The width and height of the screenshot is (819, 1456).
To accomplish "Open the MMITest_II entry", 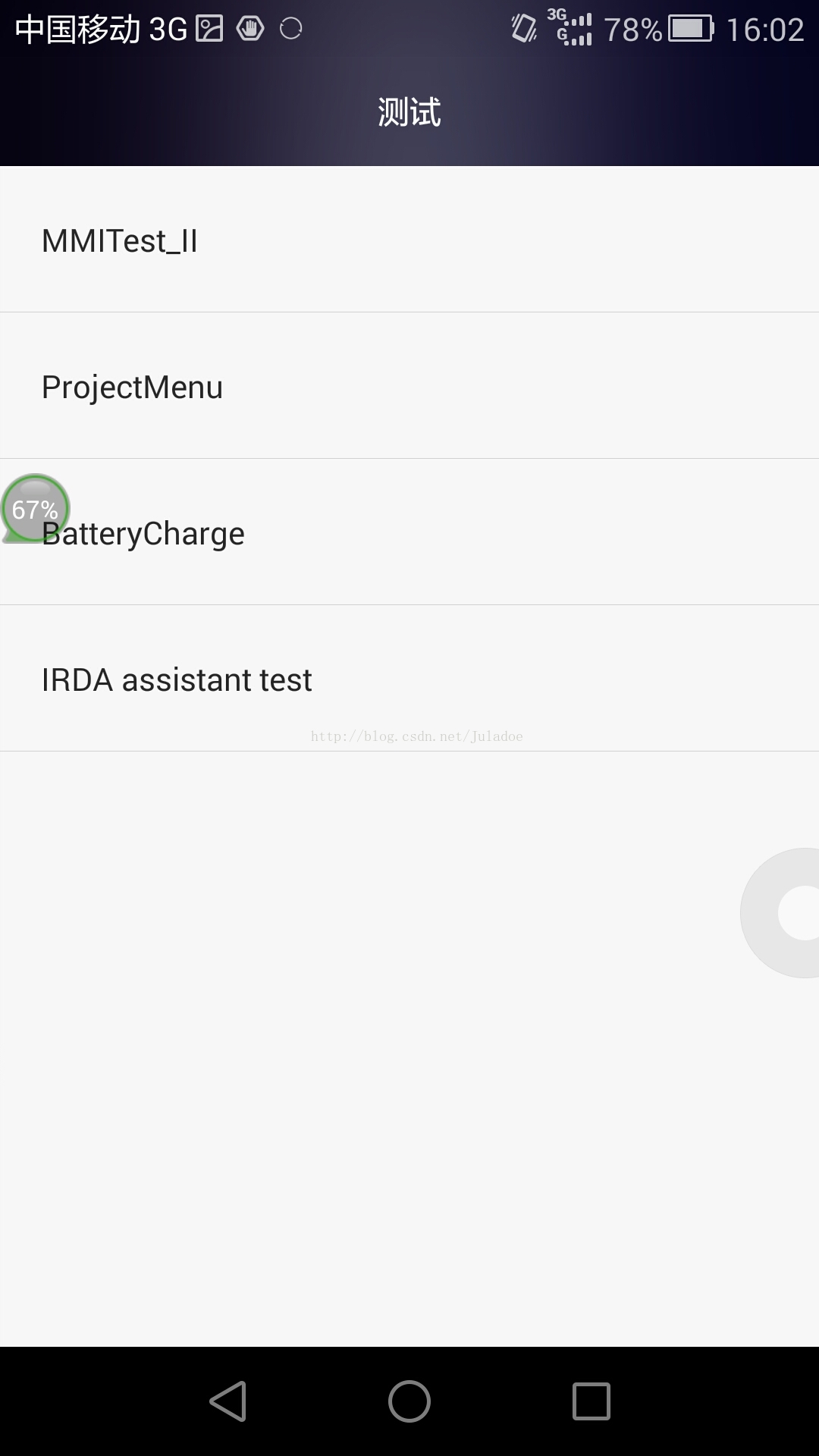I will pos(409,240).
